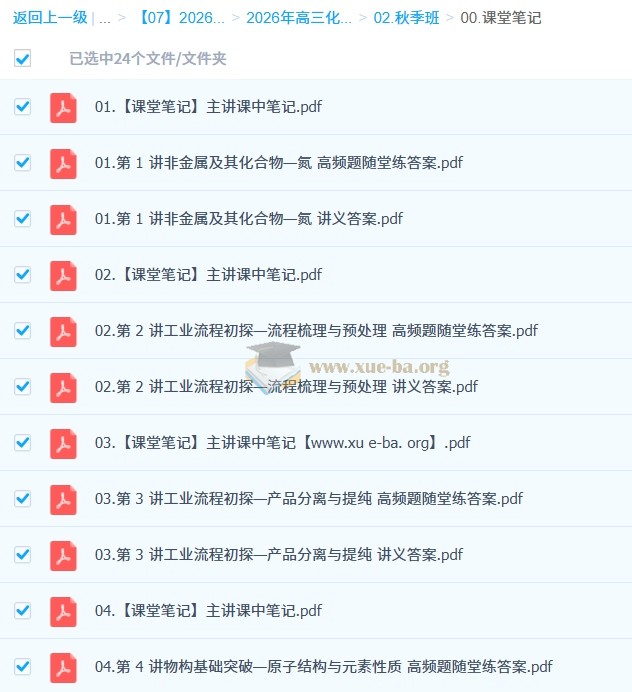Go back via 返回上一级 link
632x692 pixels.
[50, 18]
